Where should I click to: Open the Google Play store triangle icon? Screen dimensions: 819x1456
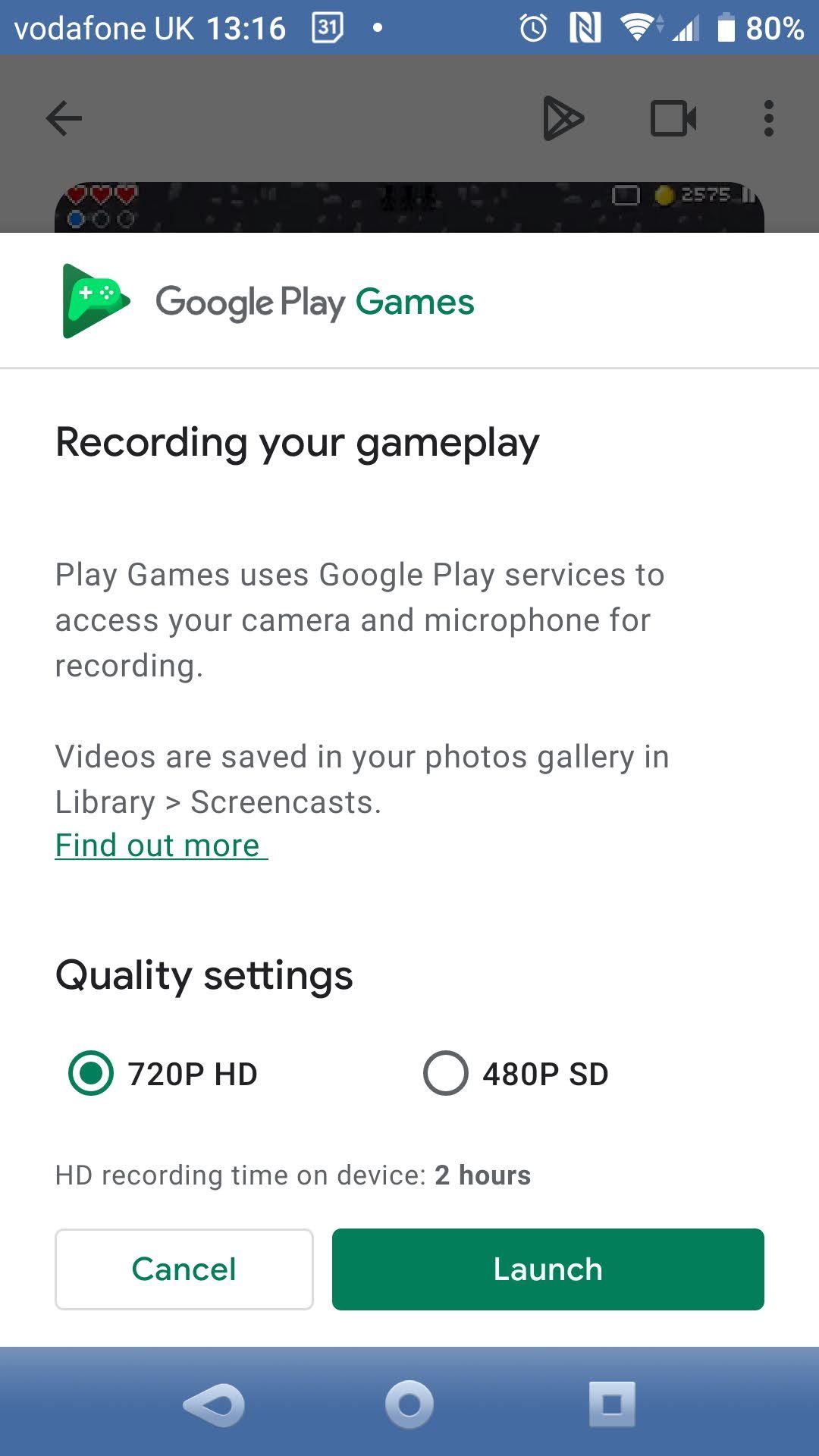pos(564,118)
